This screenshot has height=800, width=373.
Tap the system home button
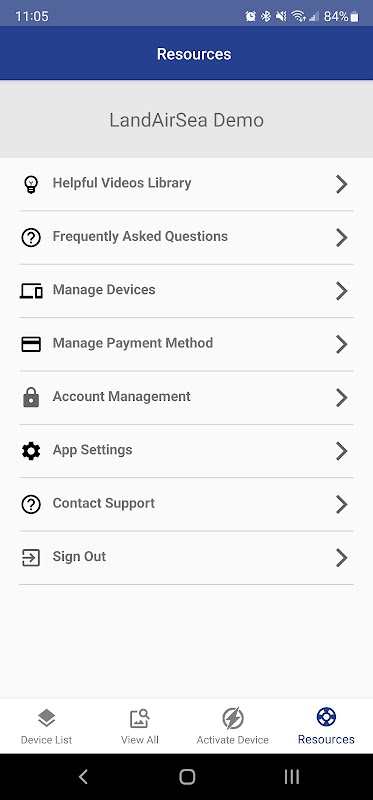[x=187, y=777]
